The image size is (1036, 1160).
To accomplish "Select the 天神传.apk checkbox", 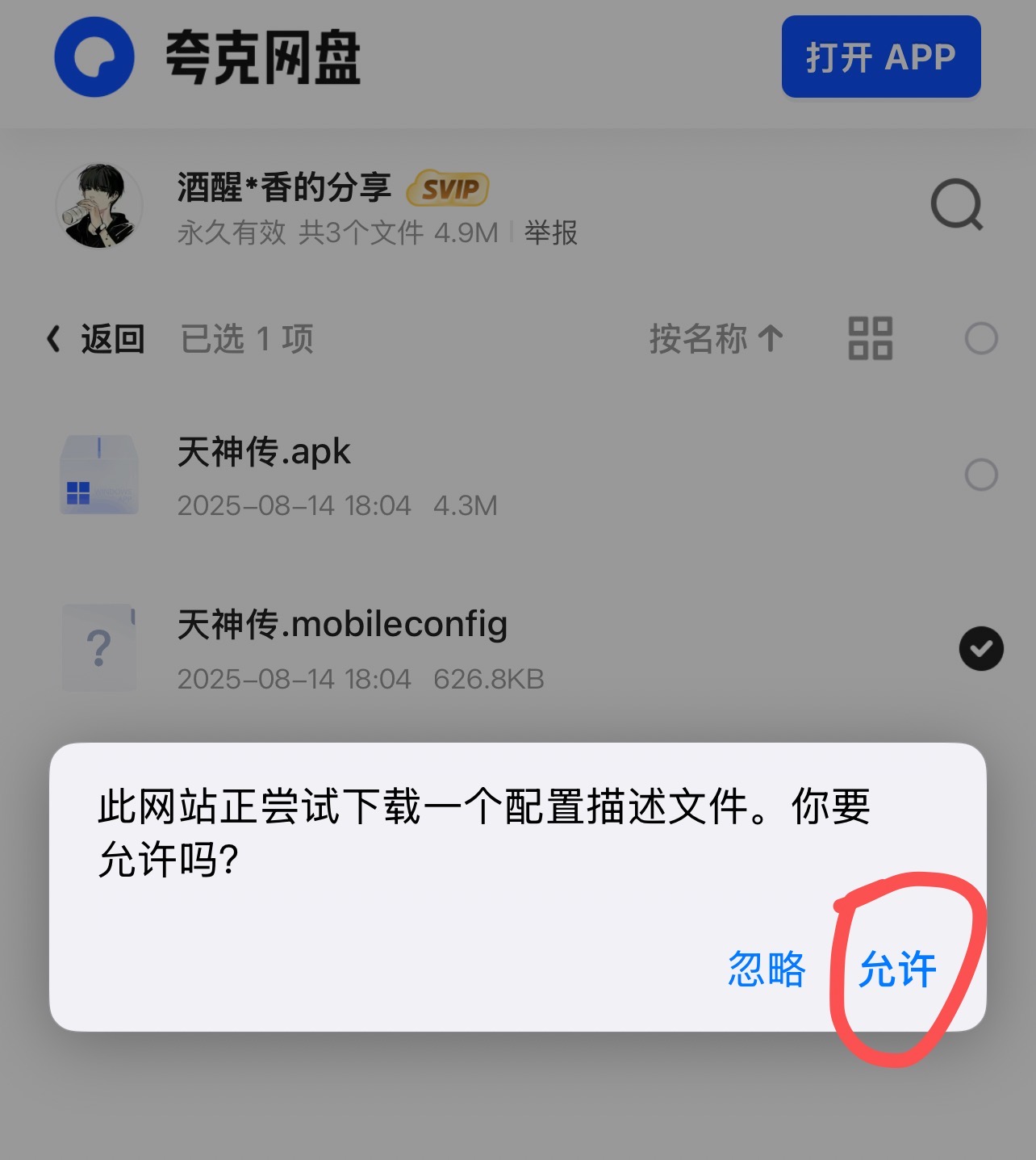I will 981,475.
